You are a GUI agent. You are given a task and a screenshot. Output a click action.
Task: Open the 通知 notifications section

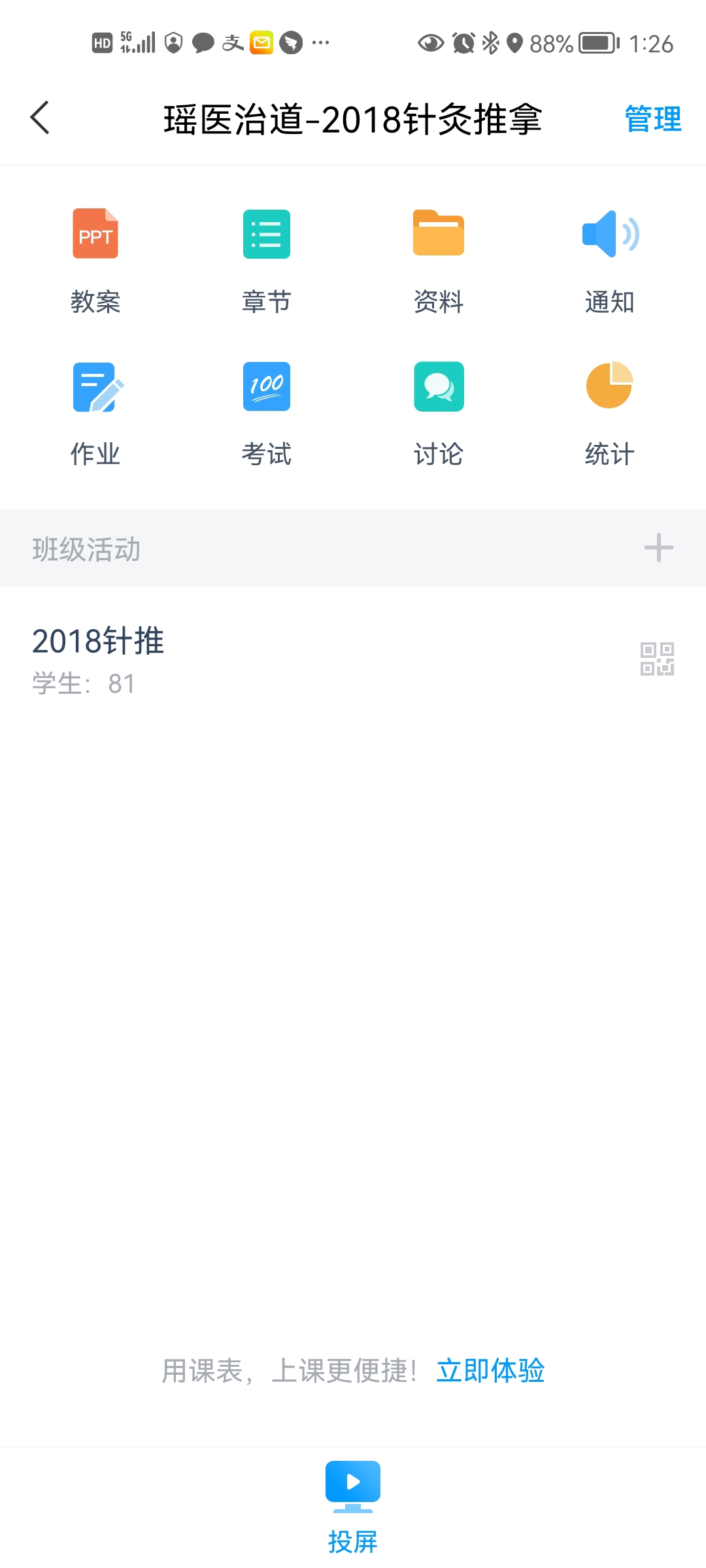pyautogui.click(x=609, y=260)
